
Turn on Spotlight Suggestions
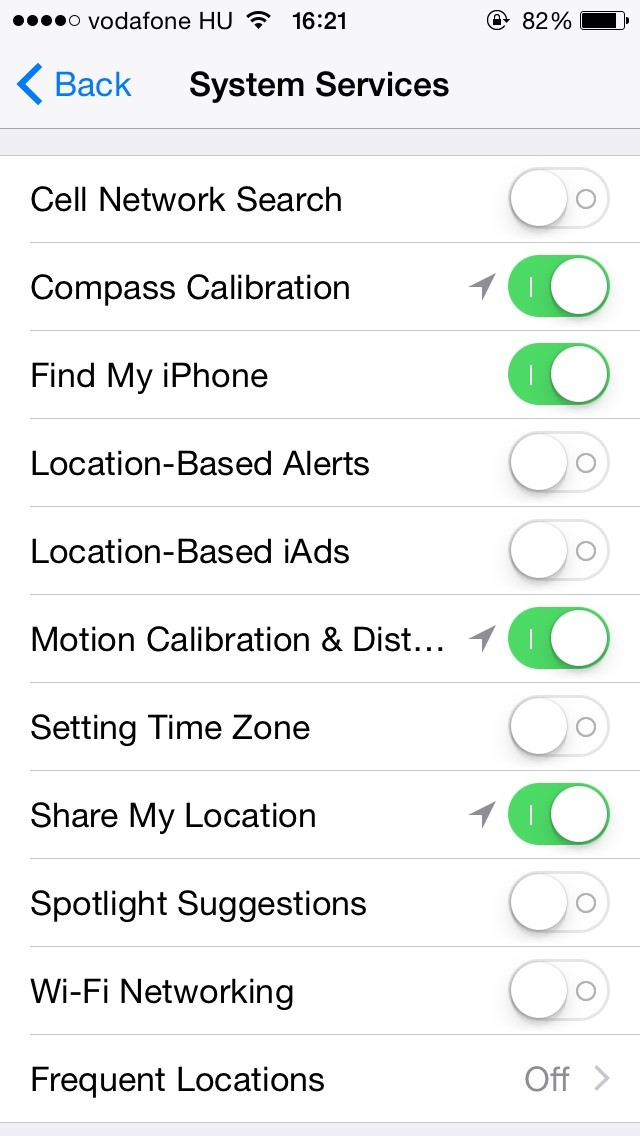[x=558, y=903]
